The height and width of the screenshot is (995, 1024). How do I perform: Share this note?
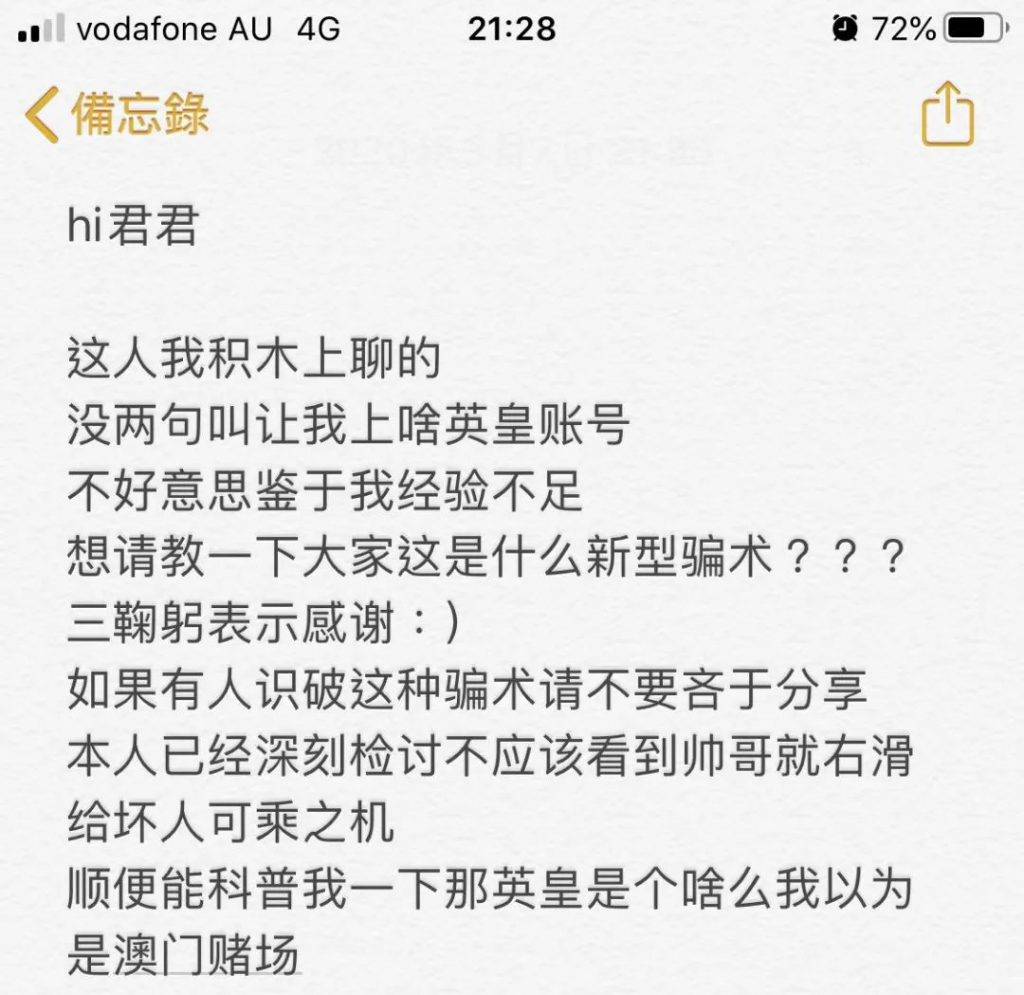946,115
